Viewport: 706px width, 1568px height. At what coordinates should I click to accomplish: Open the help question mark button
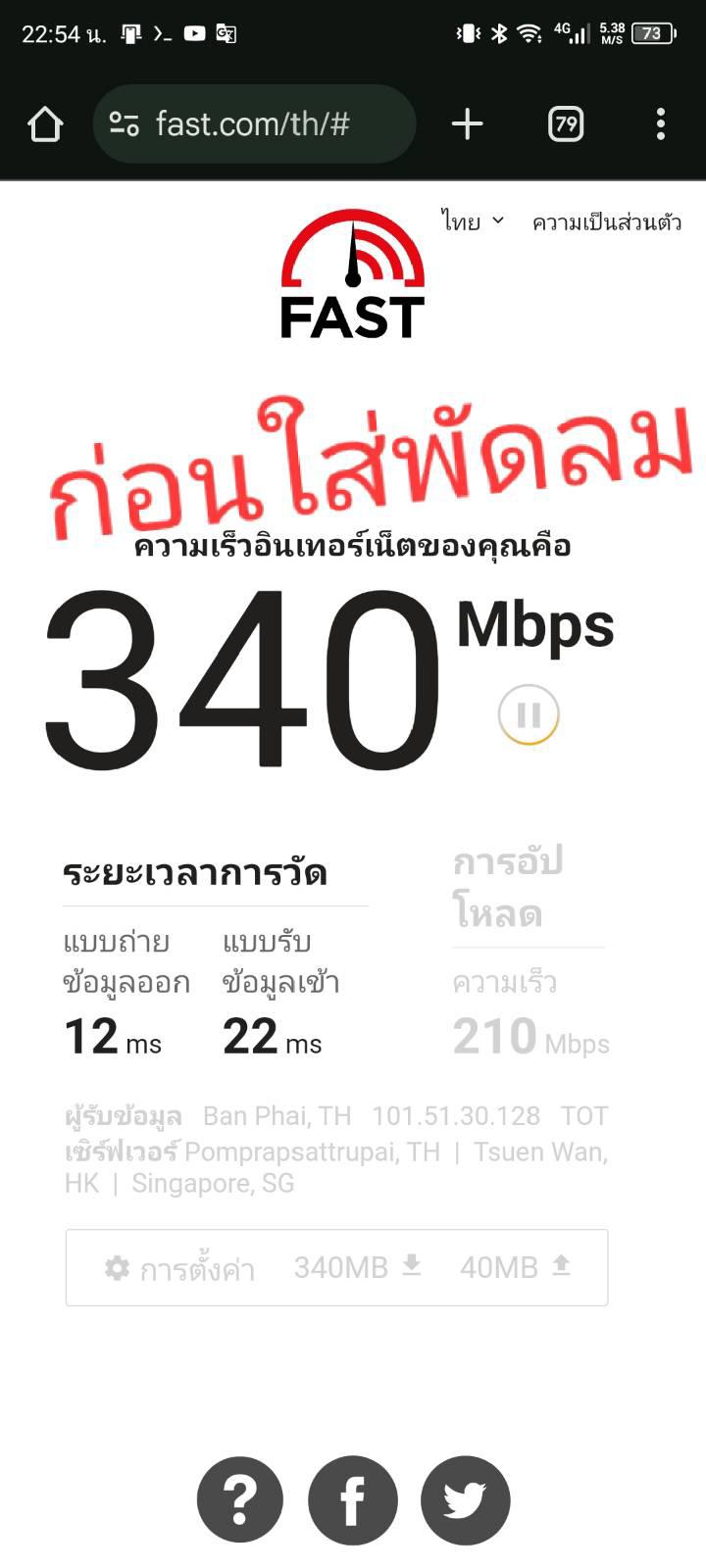point(240,1500)
